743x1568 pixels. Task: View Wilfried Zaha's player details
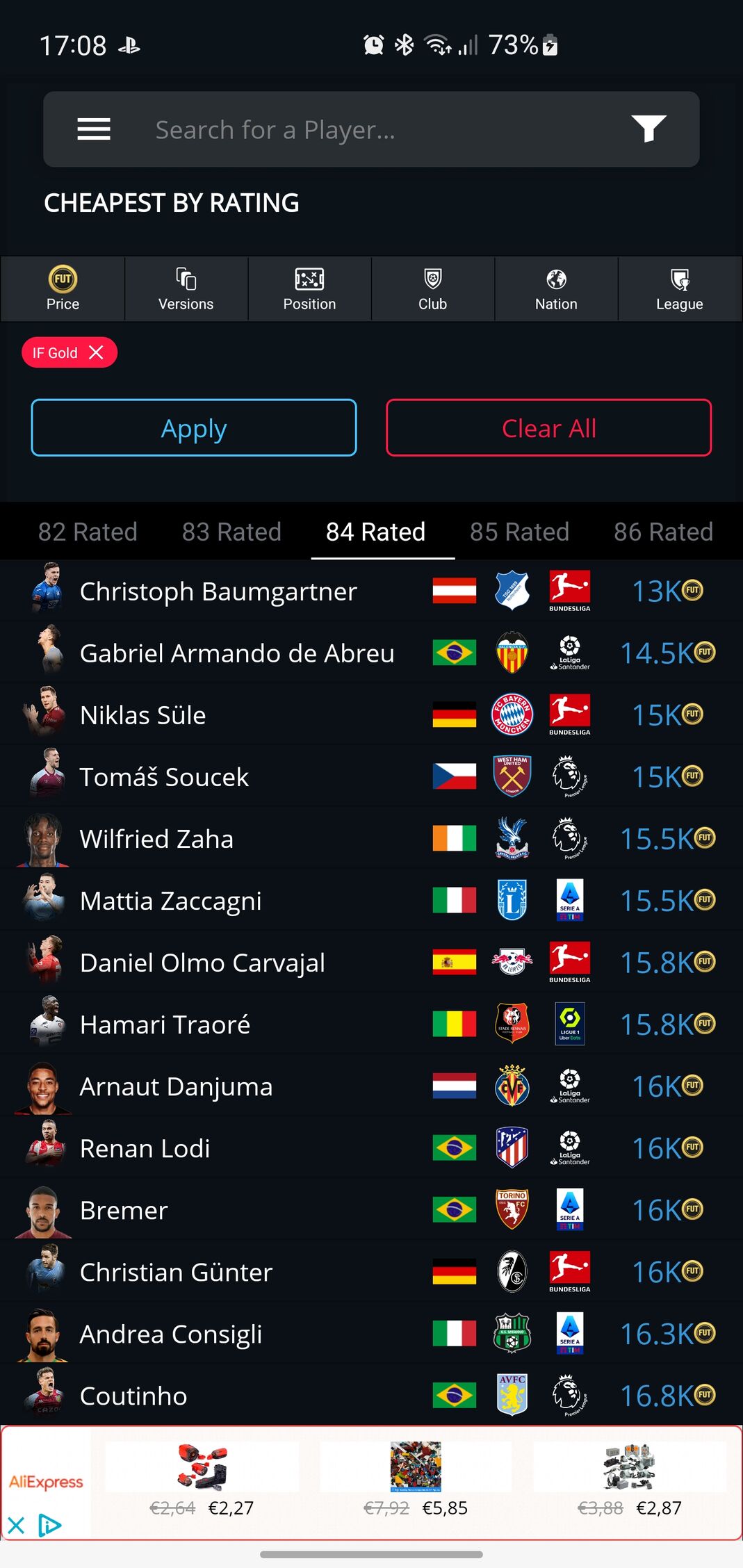156,839
